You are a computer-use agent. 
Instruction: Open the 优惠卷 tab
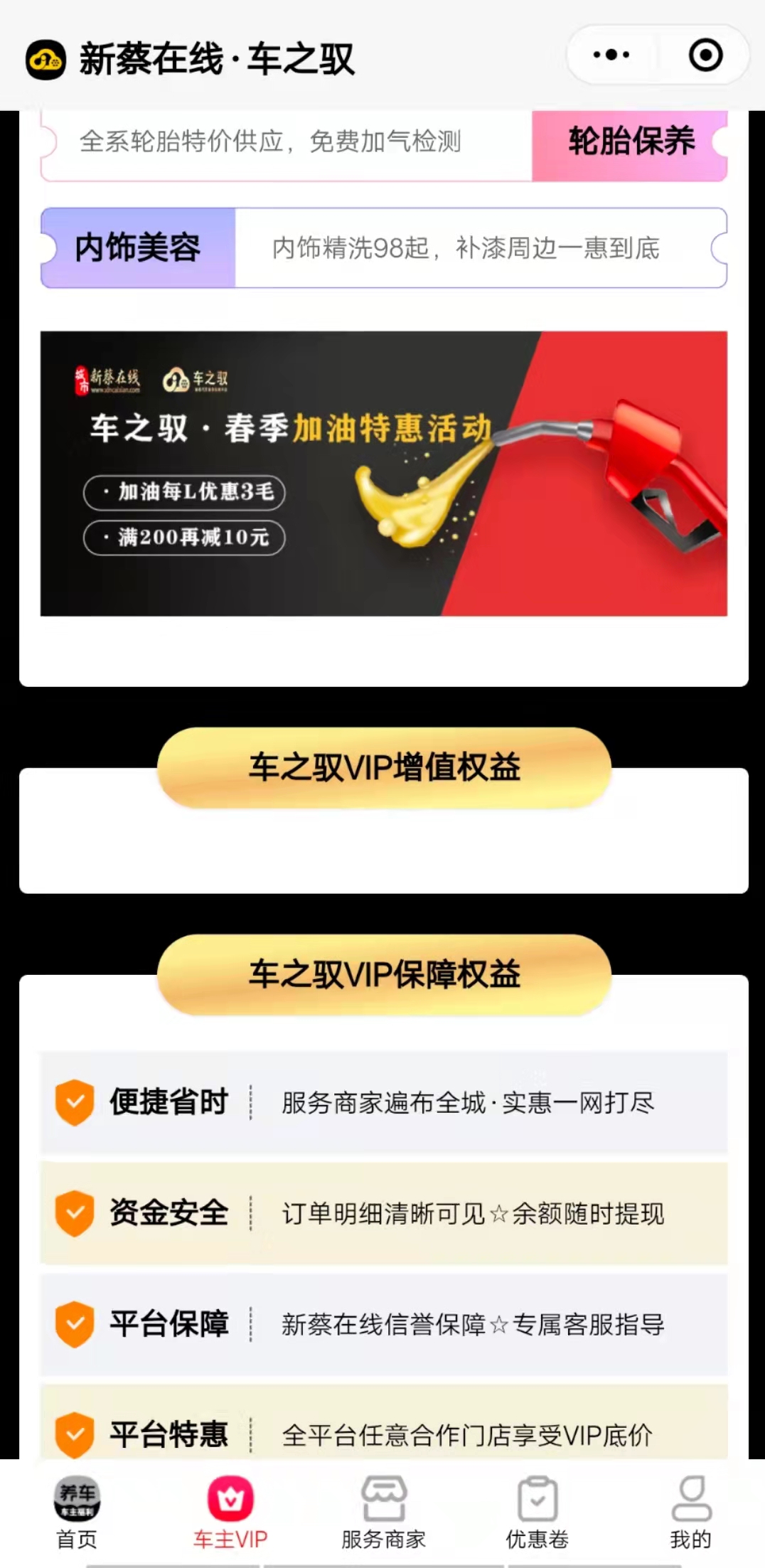tap(537, 1512)
